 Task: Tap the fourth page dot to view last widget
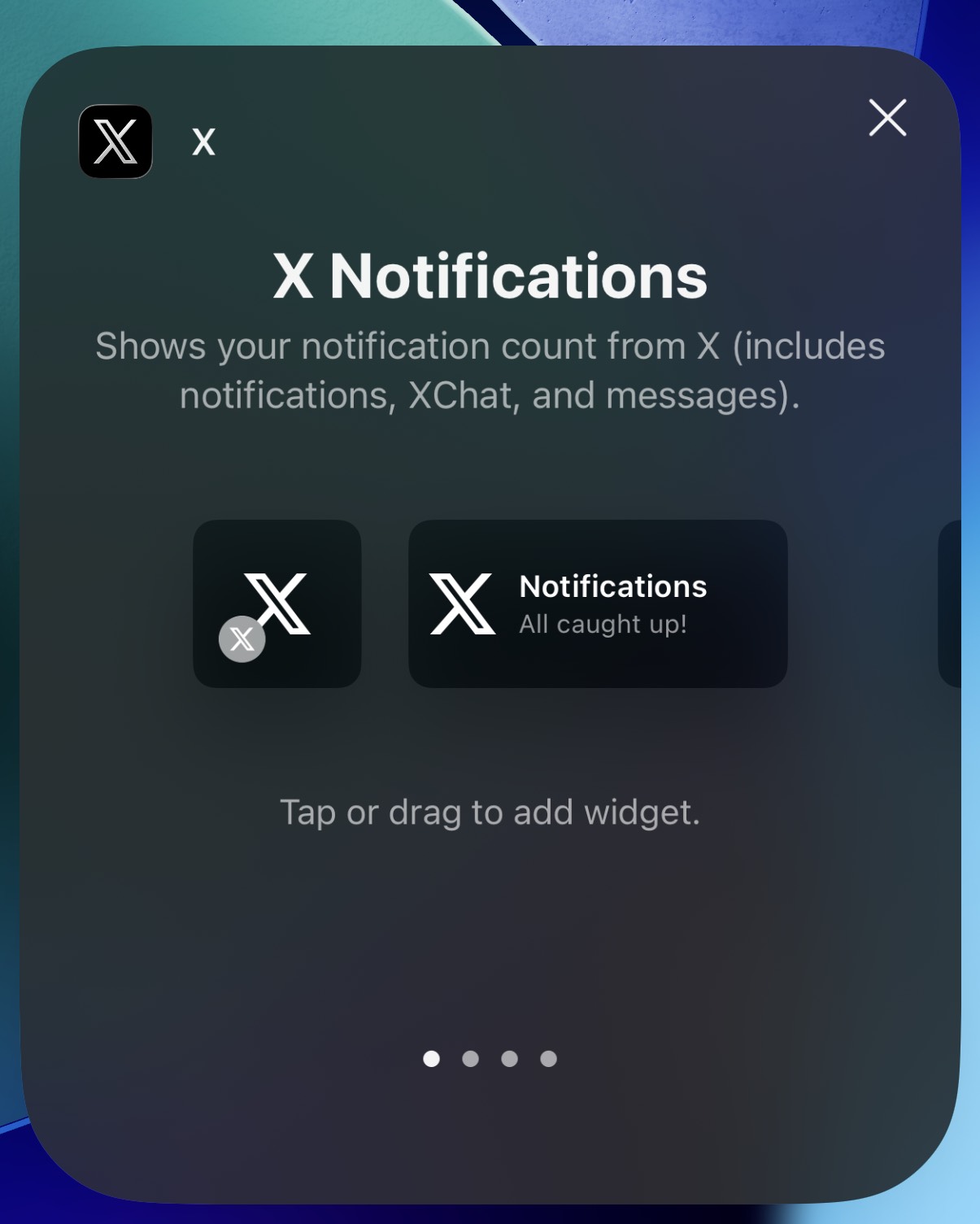point(547,1059)
